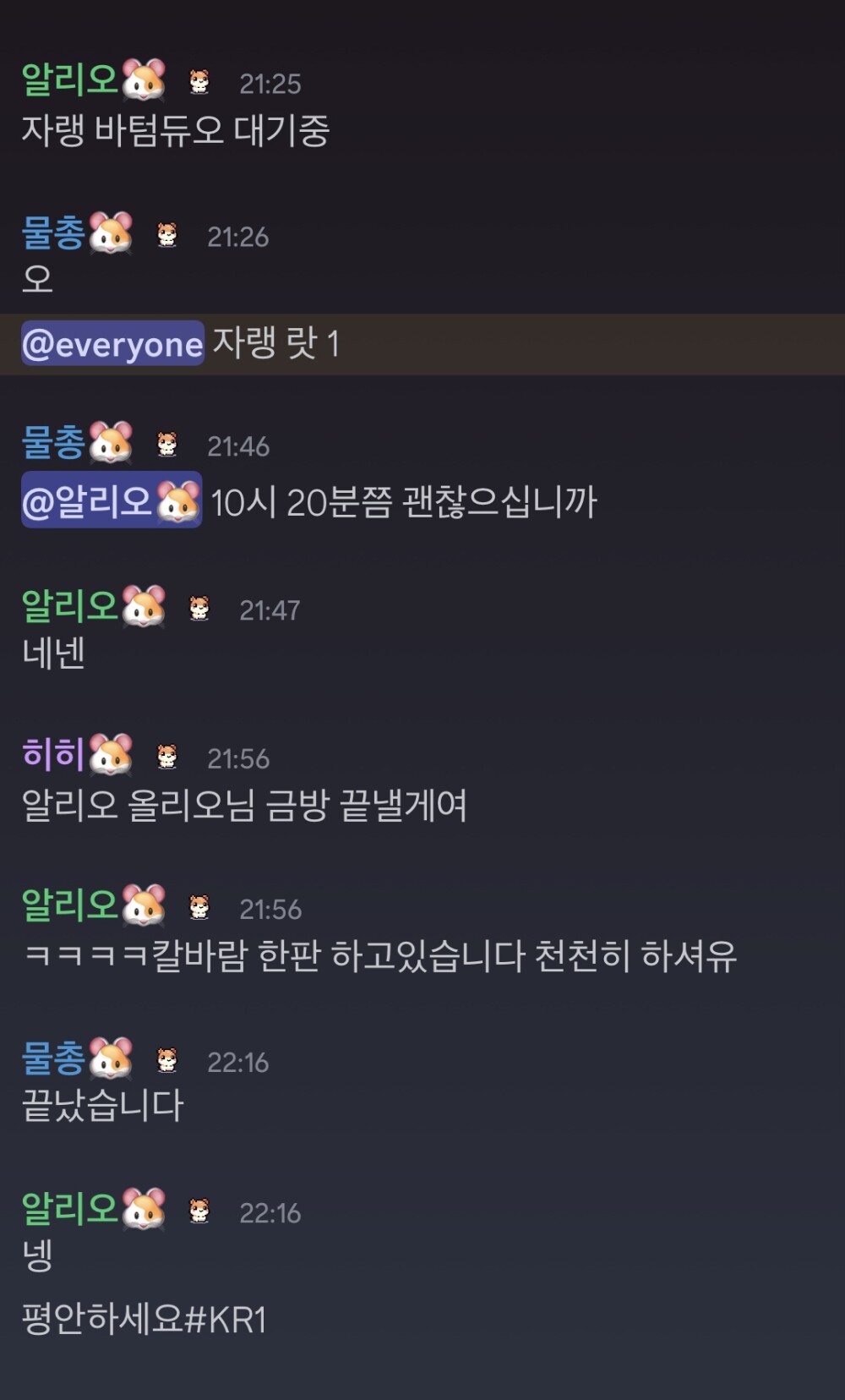Tap the @everyone mention
This screenshot has height=1400, width=845.
[112, 344]
